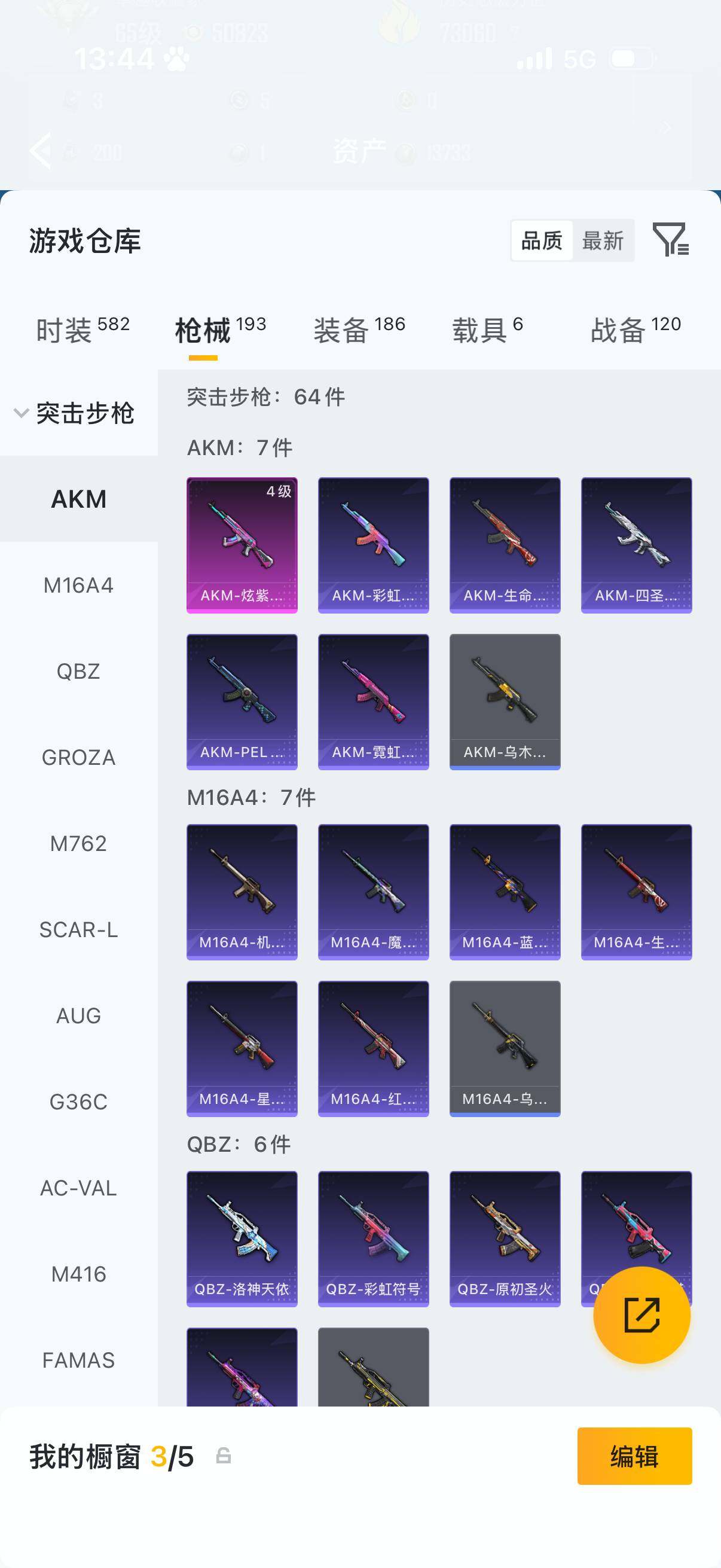Select SCAR-L in the side list
721x1568 pixels.
click(78, 929)
